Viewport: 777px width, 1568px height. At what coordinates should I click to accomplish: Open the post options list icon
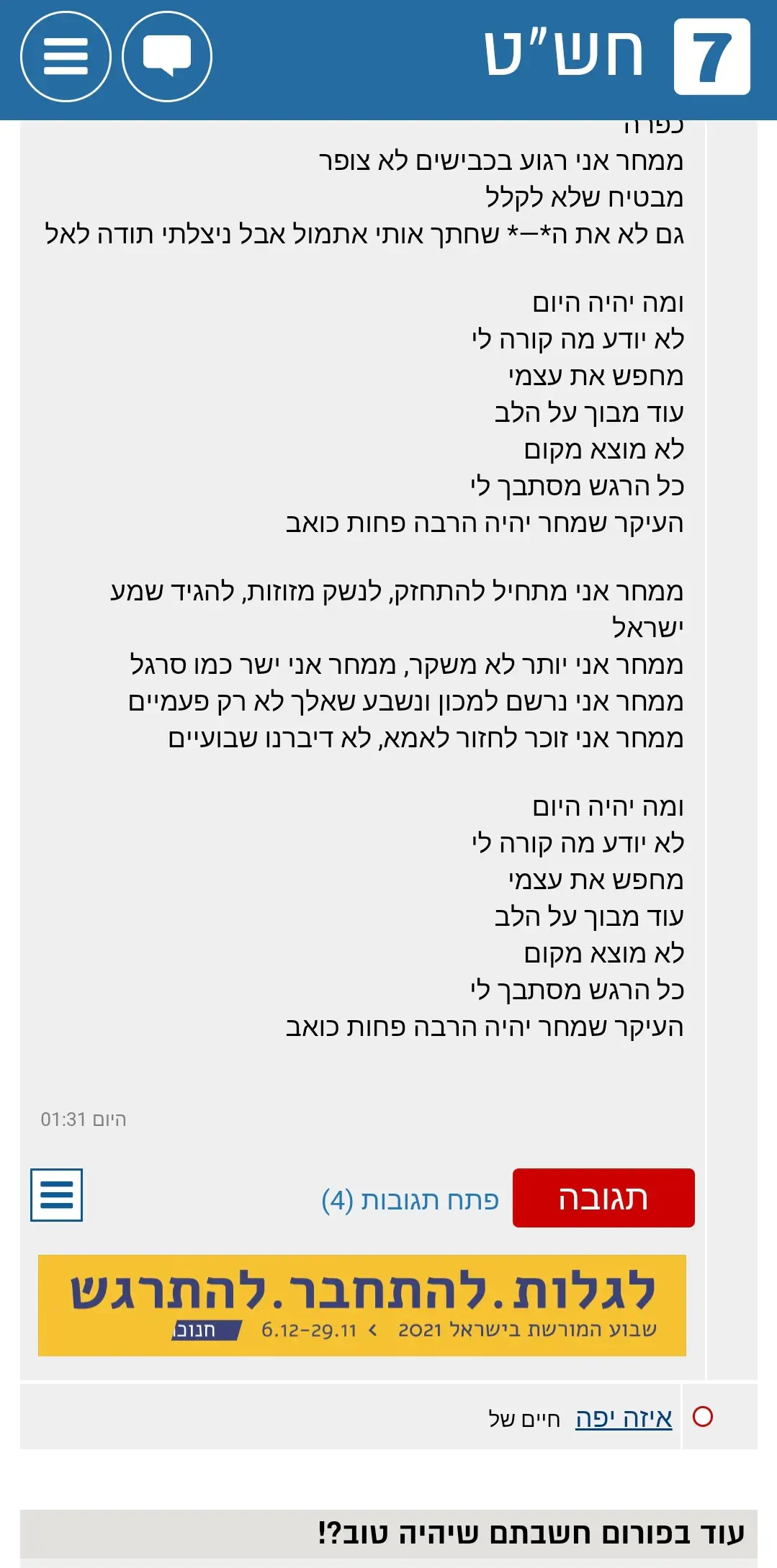(x=56, y=1195)
